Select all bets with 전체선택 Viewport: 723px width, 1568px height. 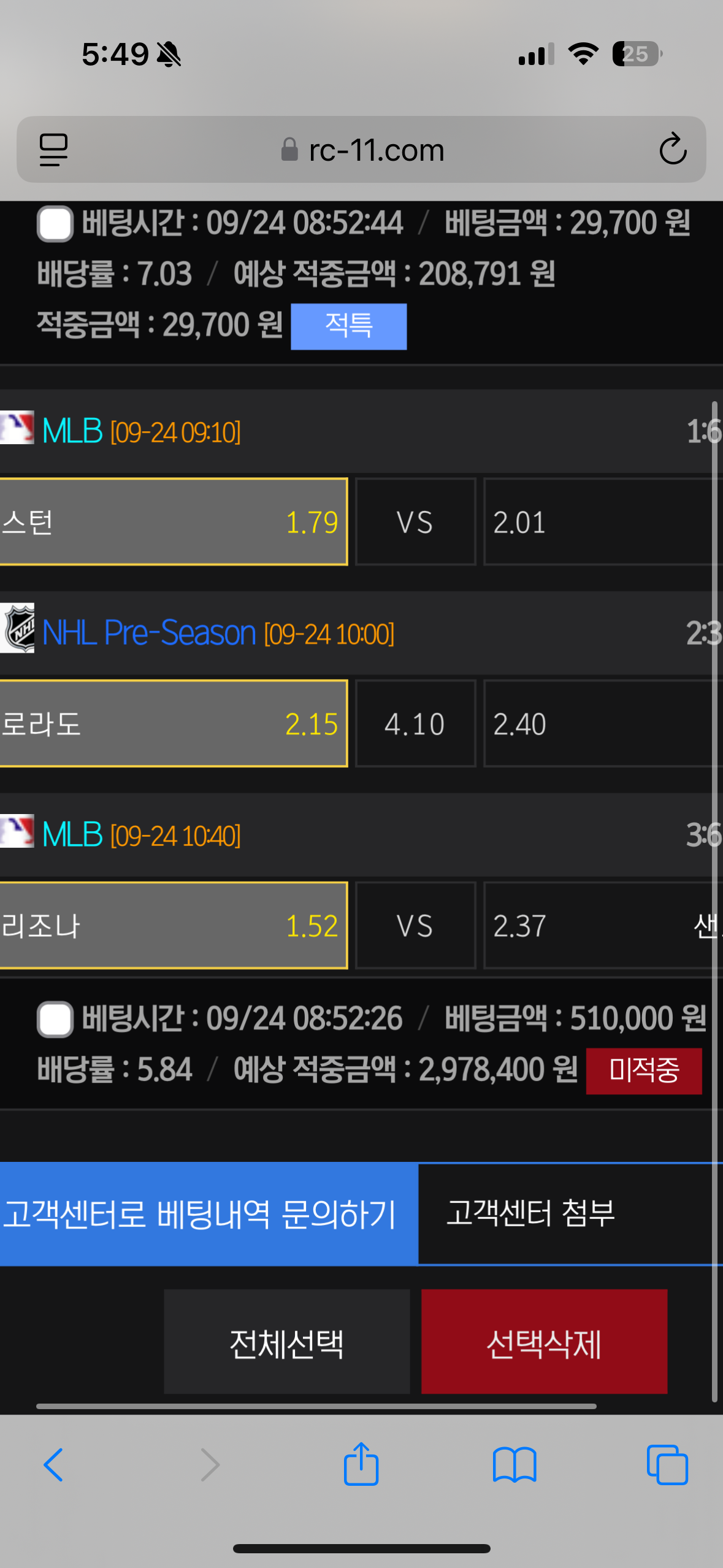pyautogui.click(x=287, y=1342)
